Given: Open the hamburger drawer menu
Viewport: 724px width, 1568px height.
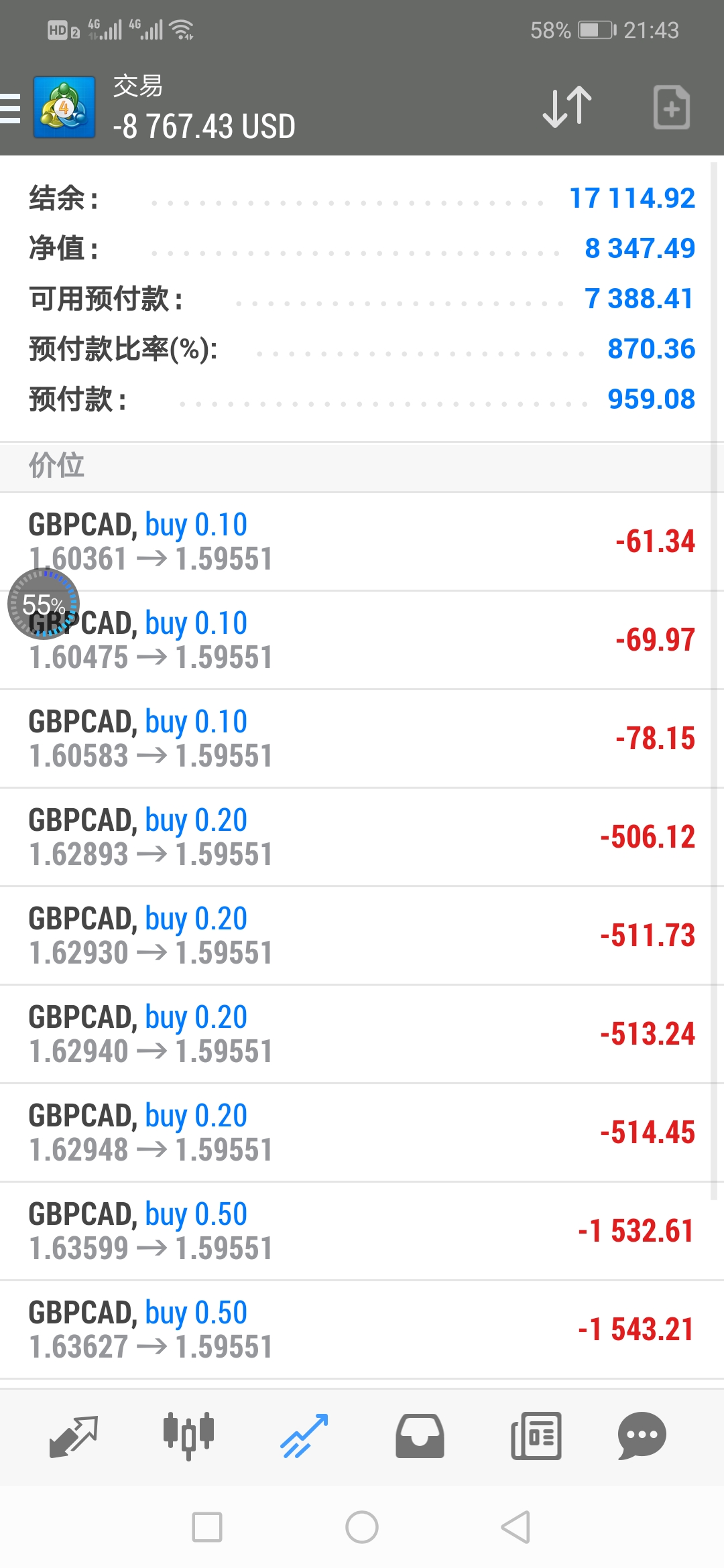Looking at the screenshot, I should click(x=10, y=108).
